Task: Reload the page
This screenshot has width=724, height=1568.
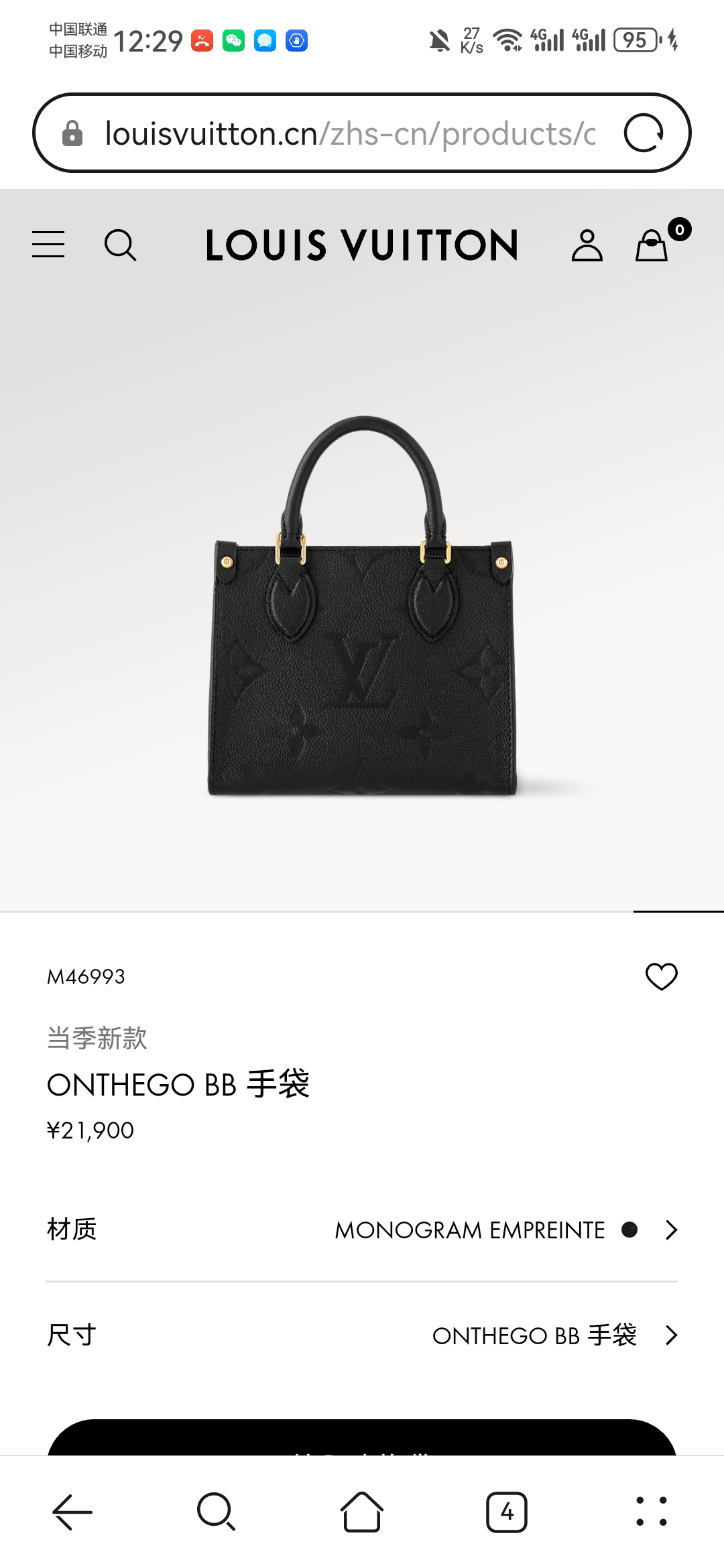Action: click(x=644, y=133)
